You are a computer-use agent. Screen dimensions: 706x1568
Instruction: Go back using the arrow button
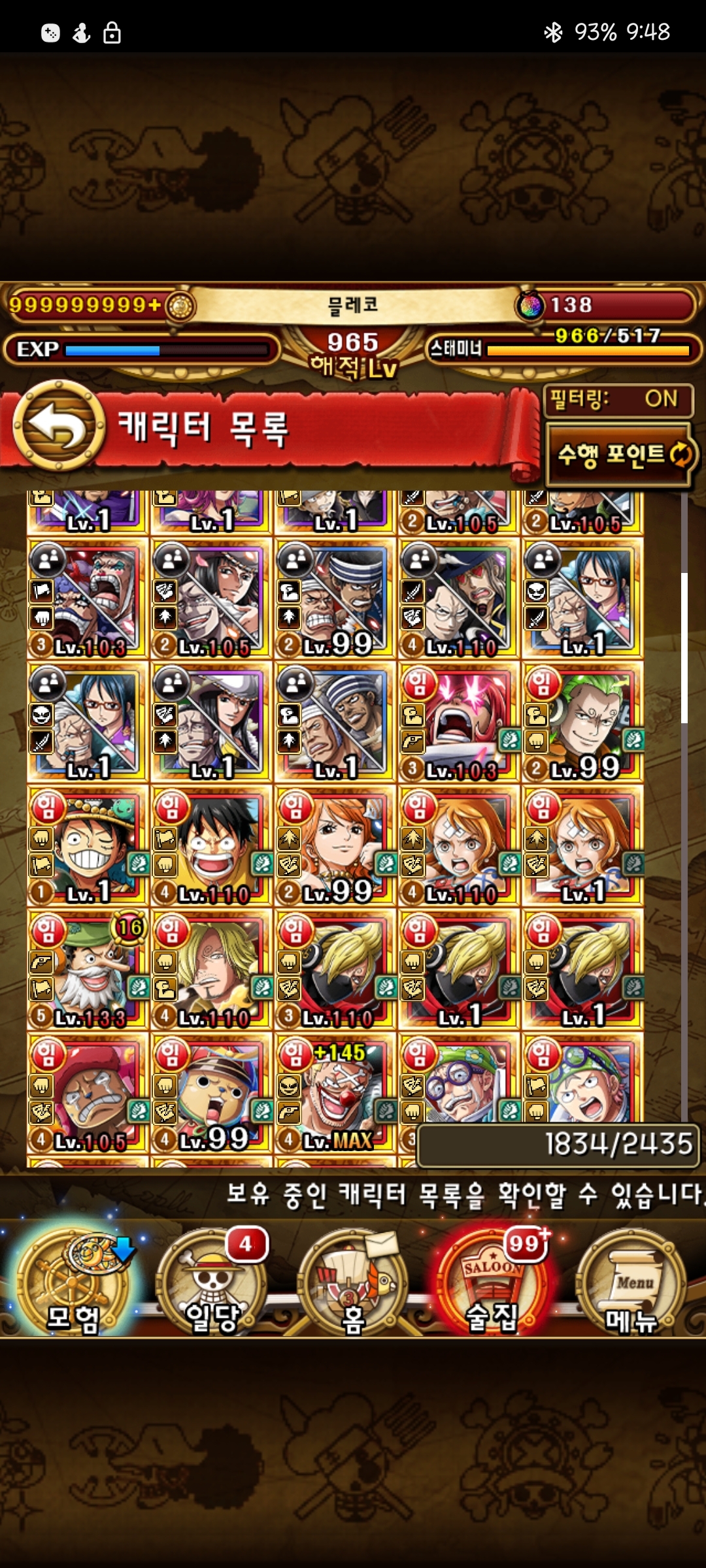coord(59,427)
